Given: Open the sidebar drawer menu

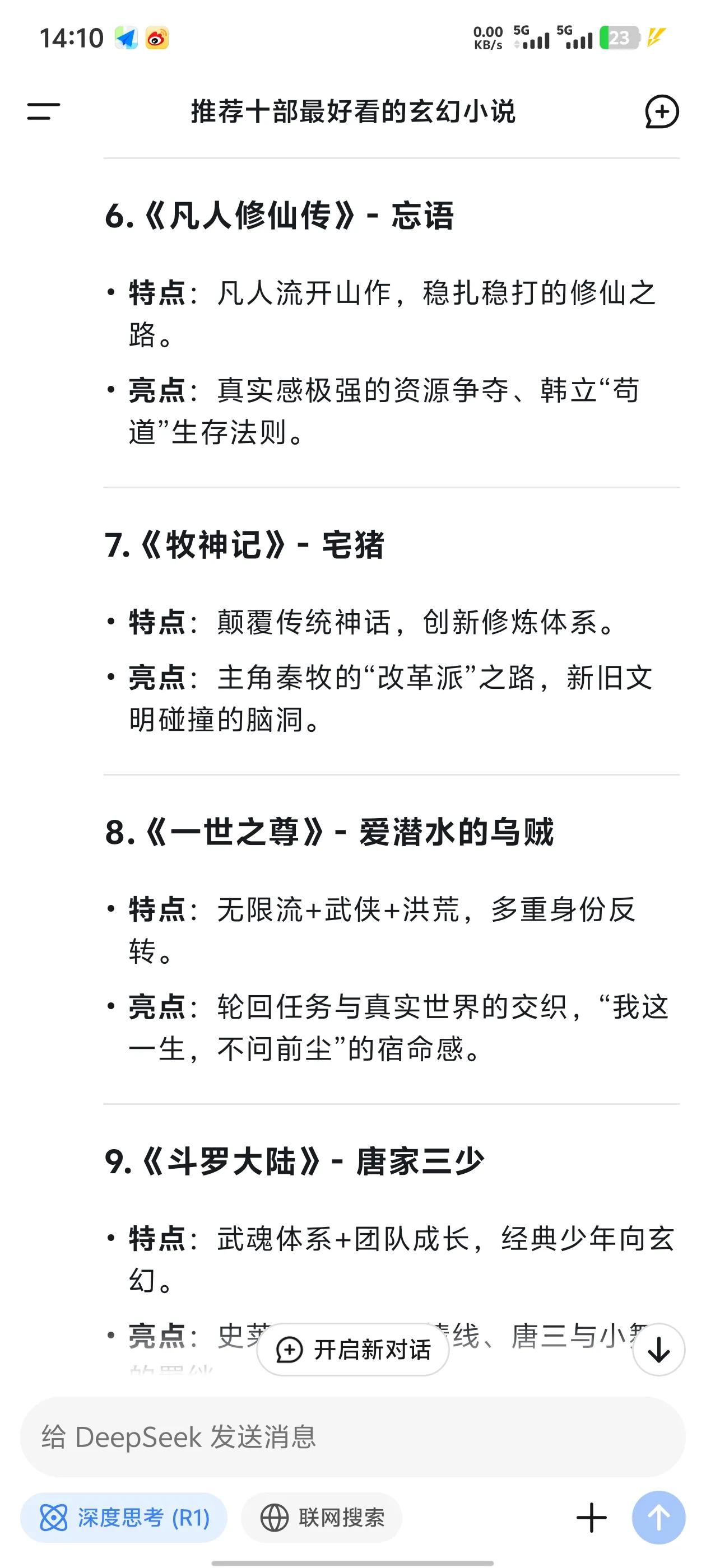Looking at the screenshot, I should [x=43, y=111].
